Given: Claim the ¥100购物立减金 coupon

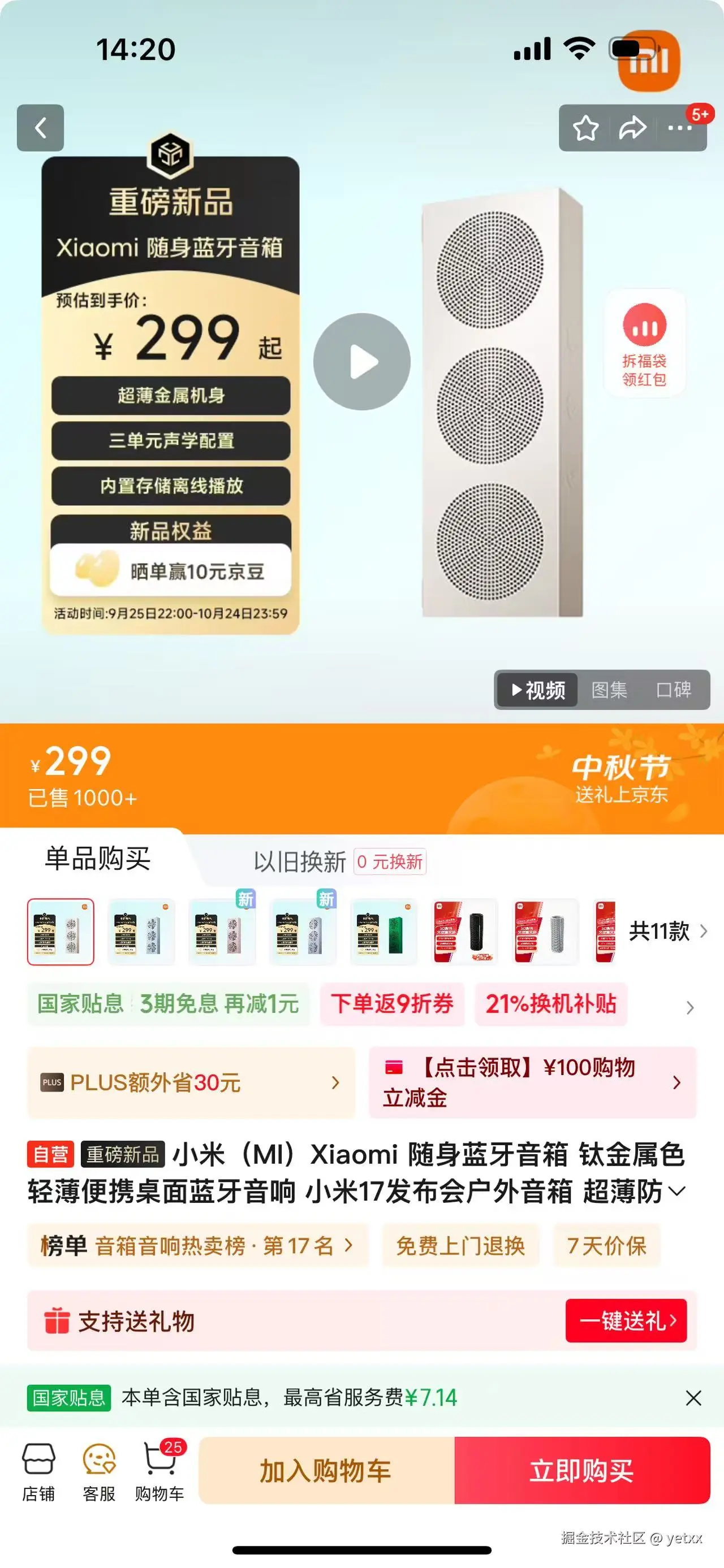Looking at the screenshot, I should click(x=532, y=1082).
